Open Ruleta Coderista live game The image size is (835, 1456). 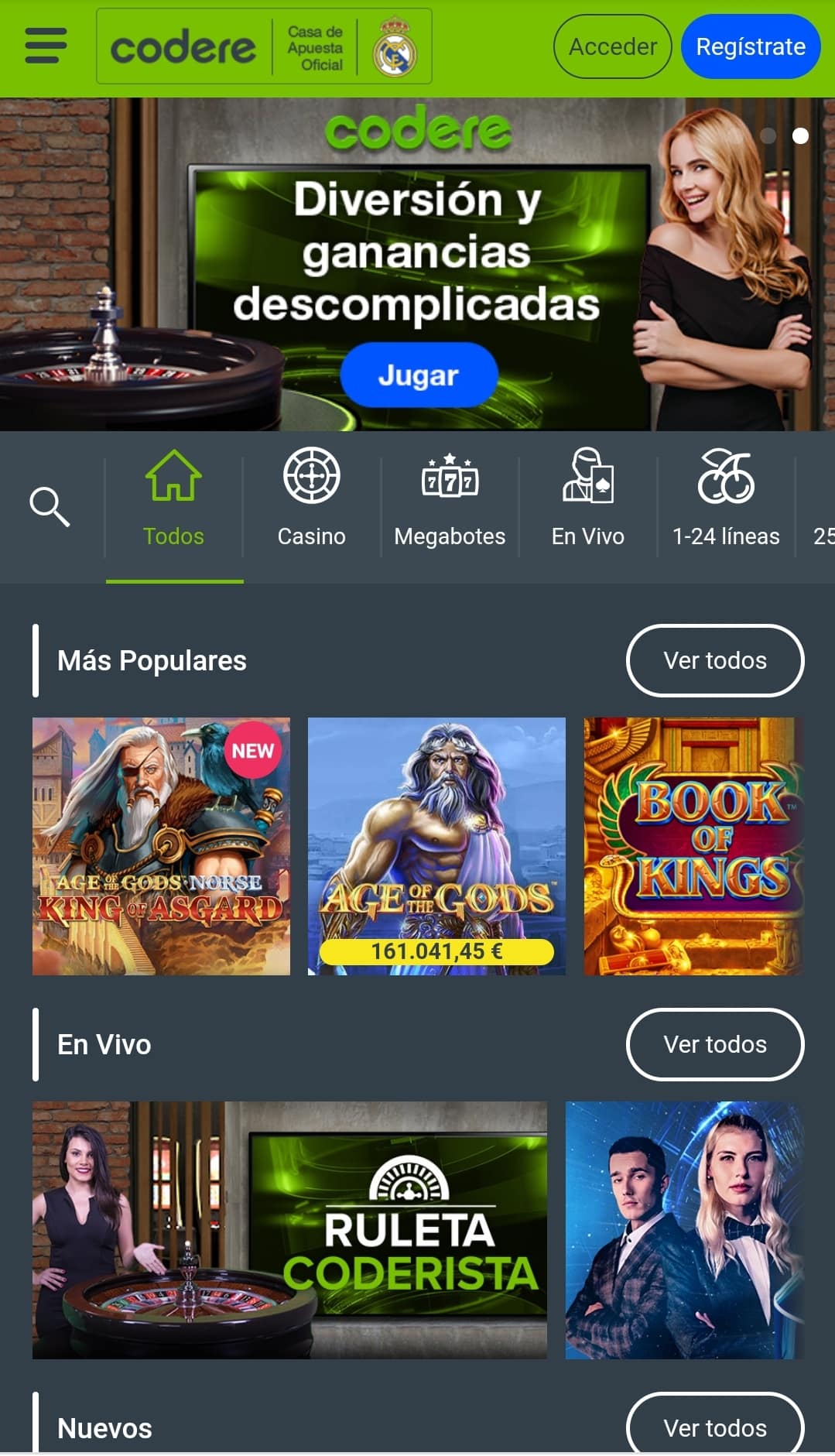pos(289,1230)
